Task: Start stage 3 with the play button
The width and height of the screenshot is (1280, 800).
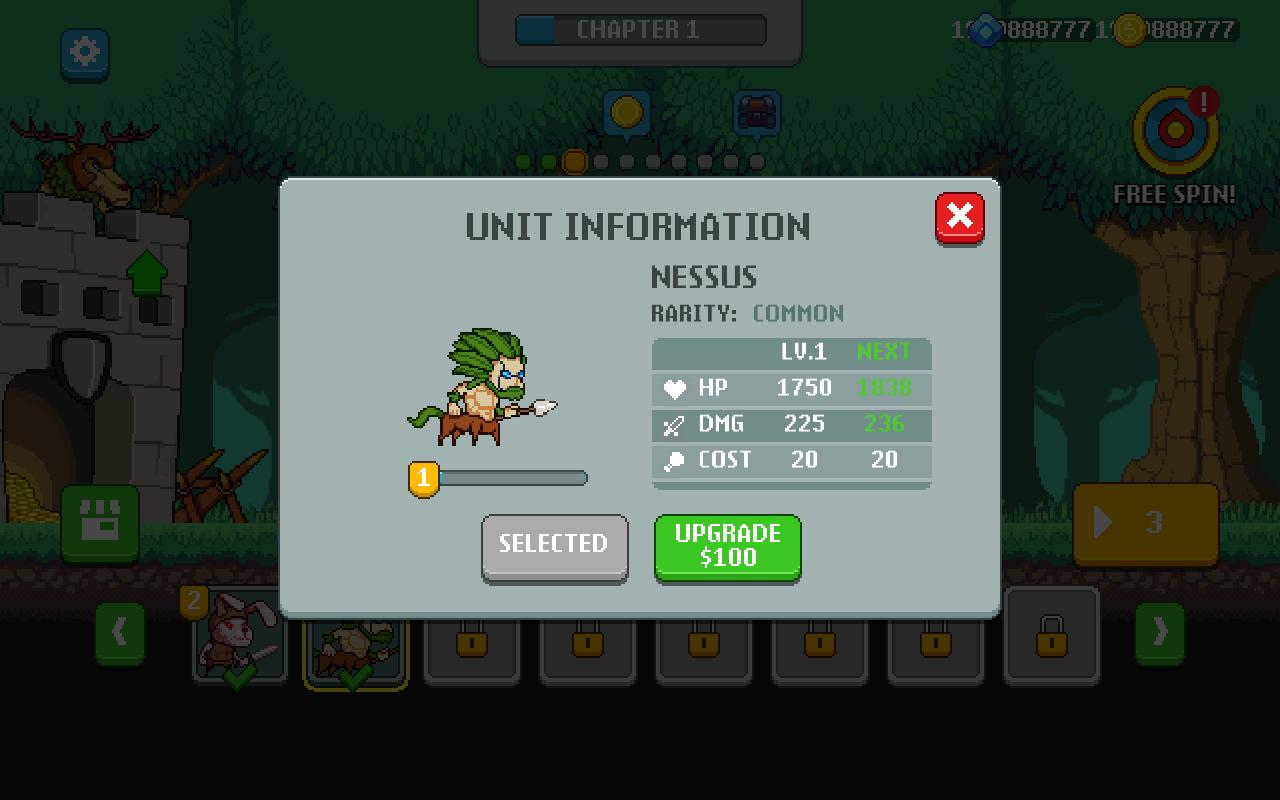Action: click(x=1145, y=523)
